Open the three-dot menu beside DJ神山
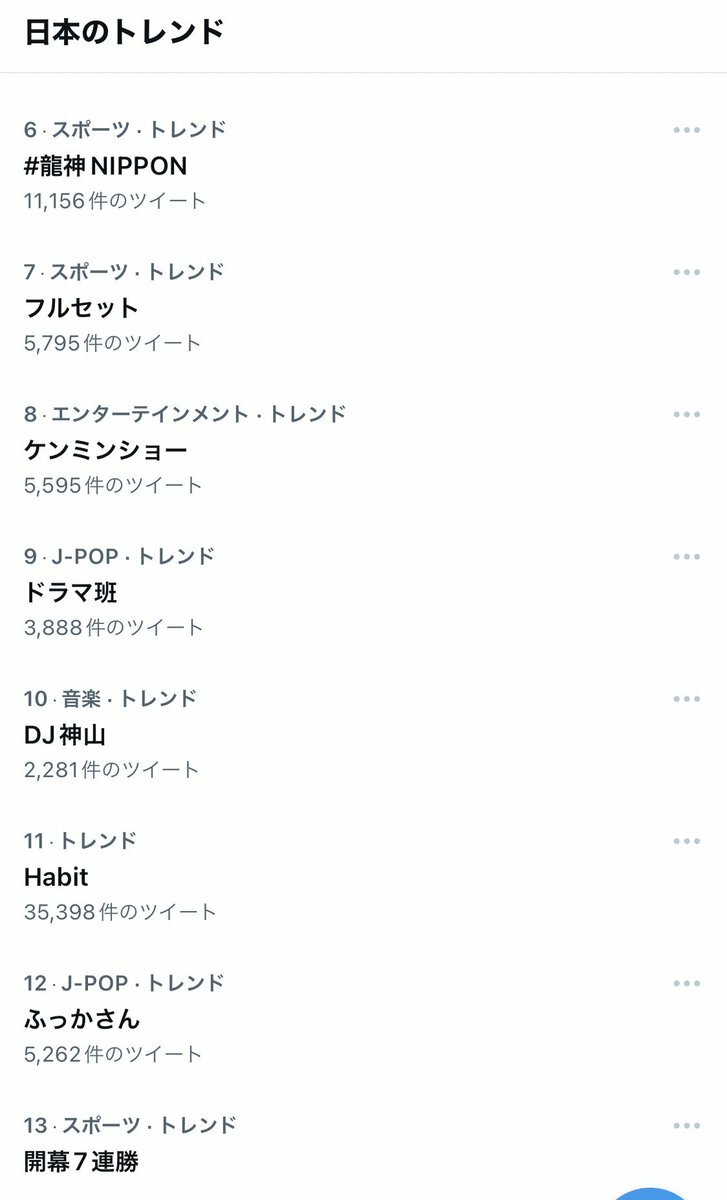Screen dimensions: 727x1200 686,699
